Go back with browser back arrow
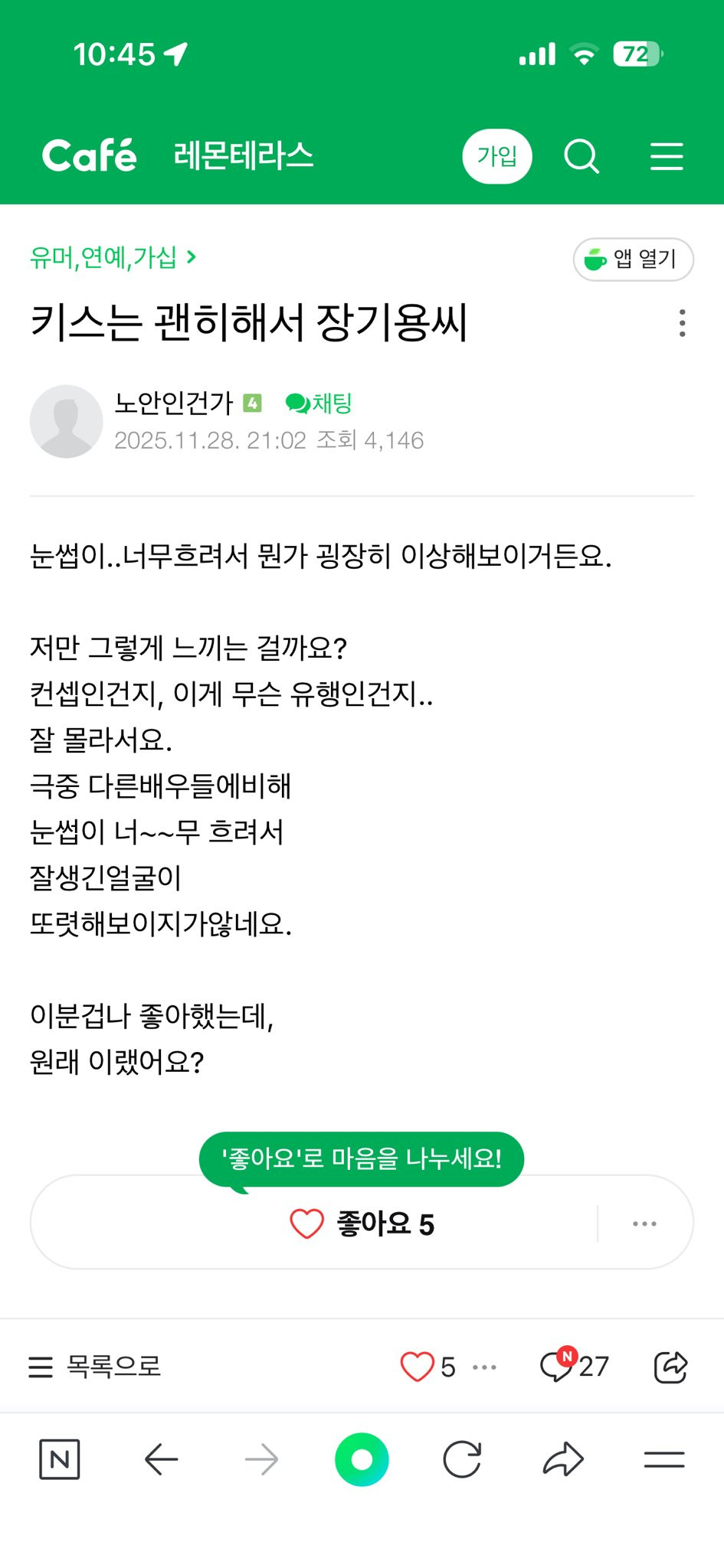The image size is (724, 1568). (161, 1459)
